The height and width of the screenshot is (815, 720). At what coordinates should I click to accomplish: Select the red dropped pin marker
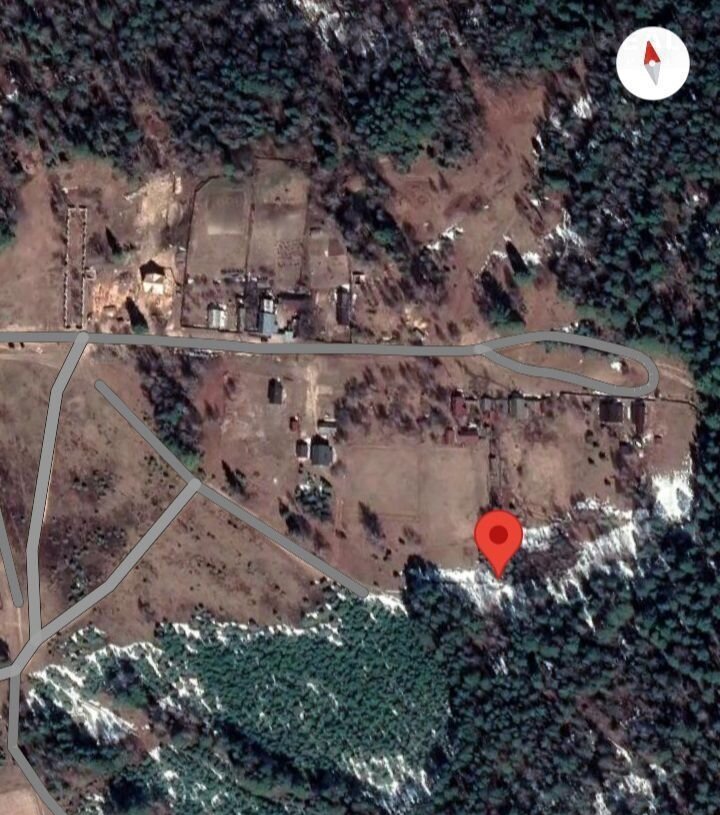(x=498, y=538)
